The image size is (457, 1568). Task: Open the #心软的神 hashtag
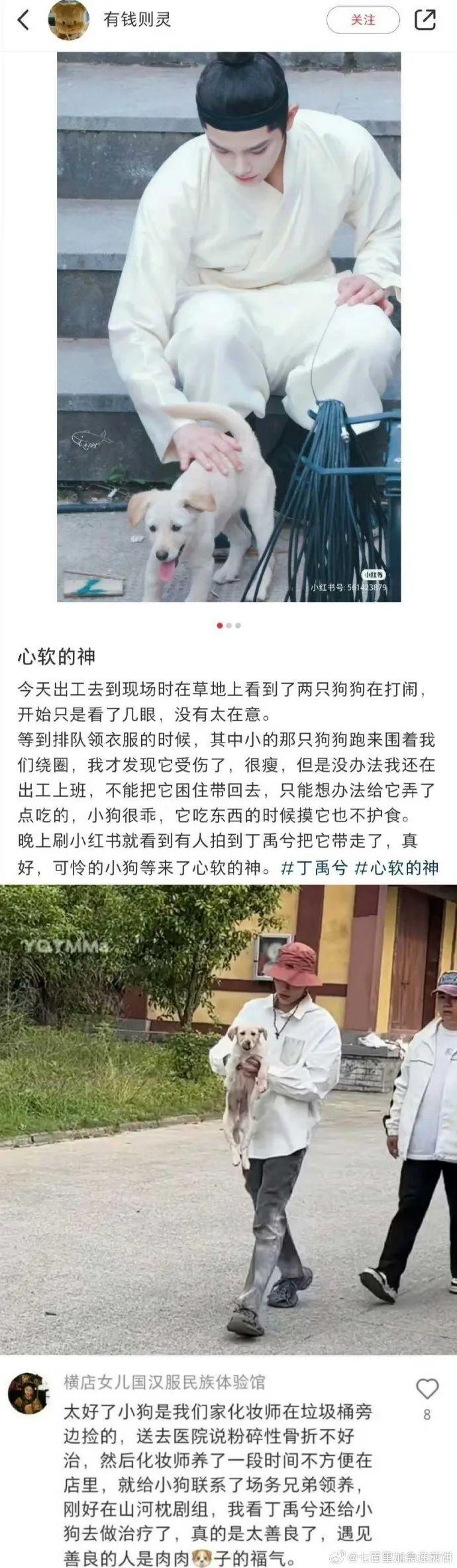tap(396, 867)
